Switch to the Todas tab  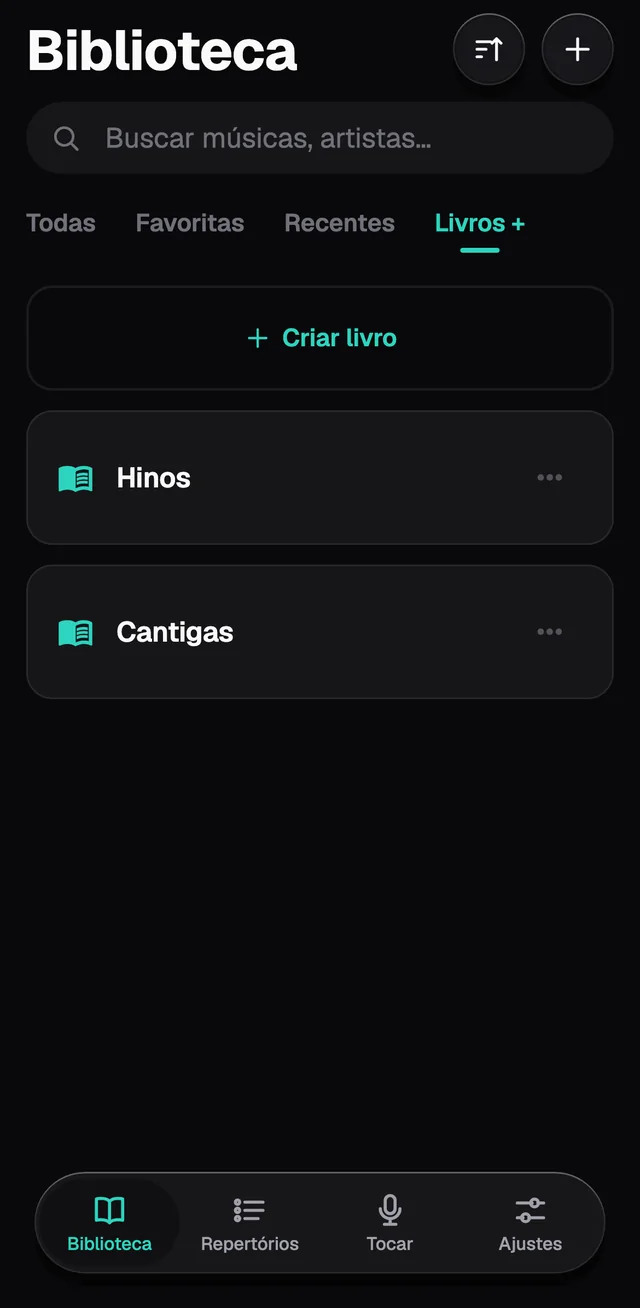pos(61,223)
